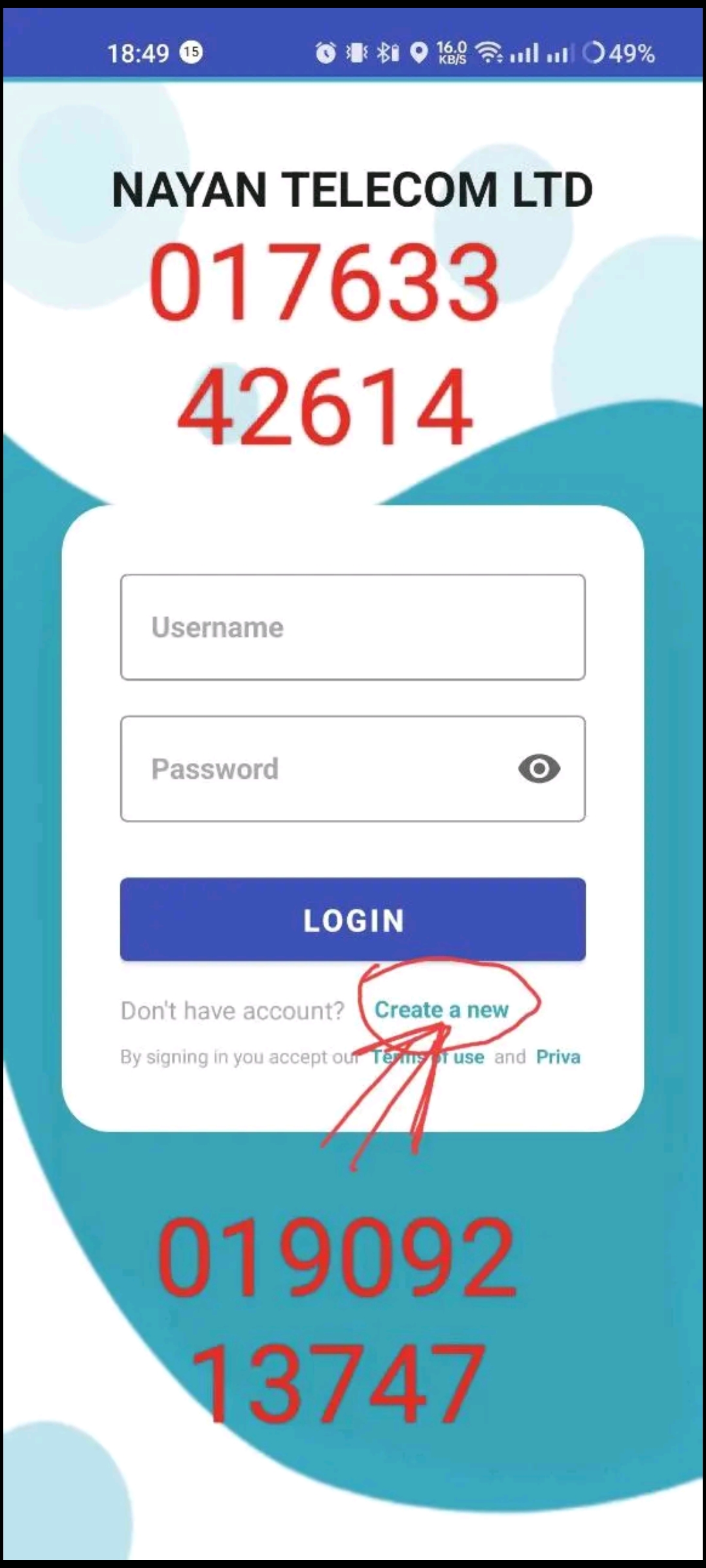Open the Terms of use link
The width and height of the screenshot is (706, 1568).
pos(428,1057)
